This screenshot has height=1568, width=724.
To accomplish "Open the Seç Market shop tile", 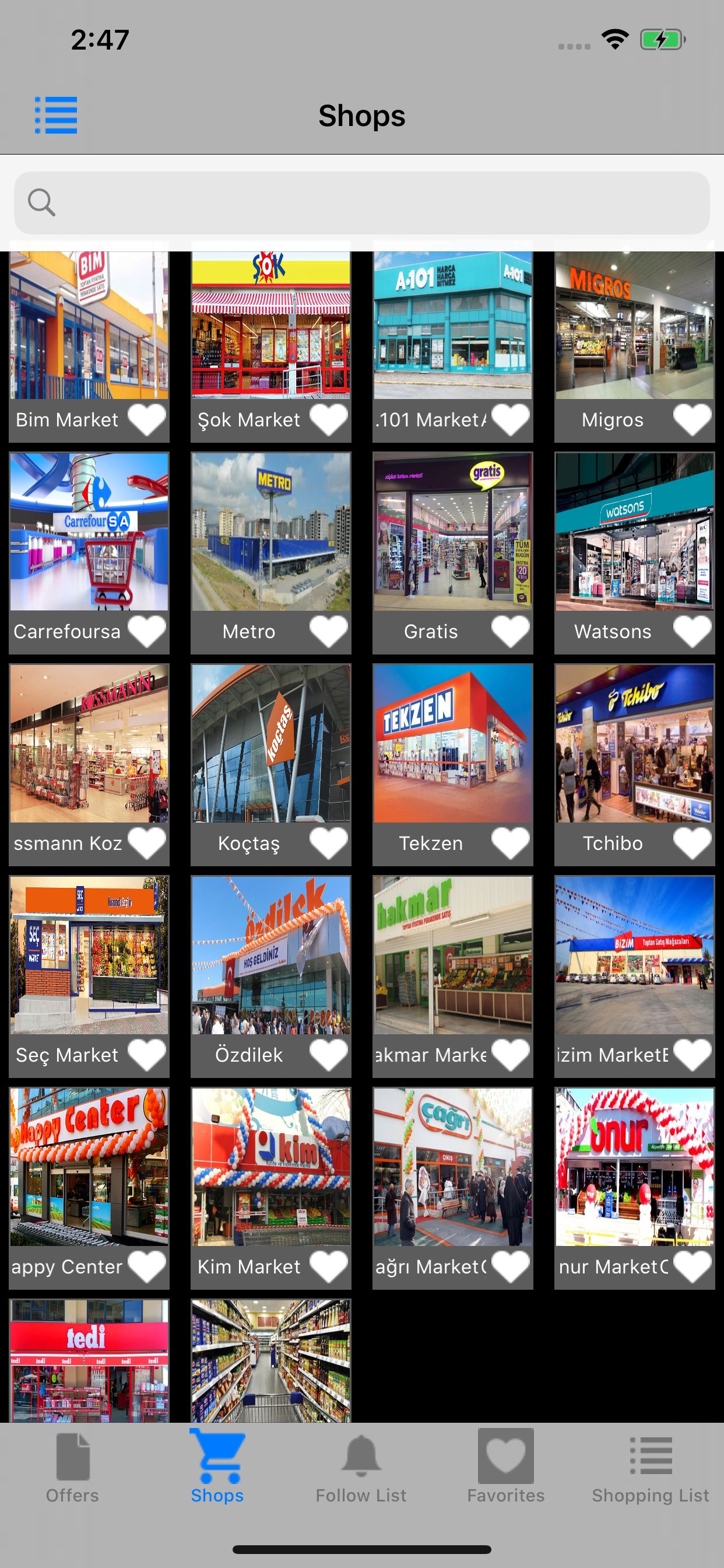I will point(89,955).
